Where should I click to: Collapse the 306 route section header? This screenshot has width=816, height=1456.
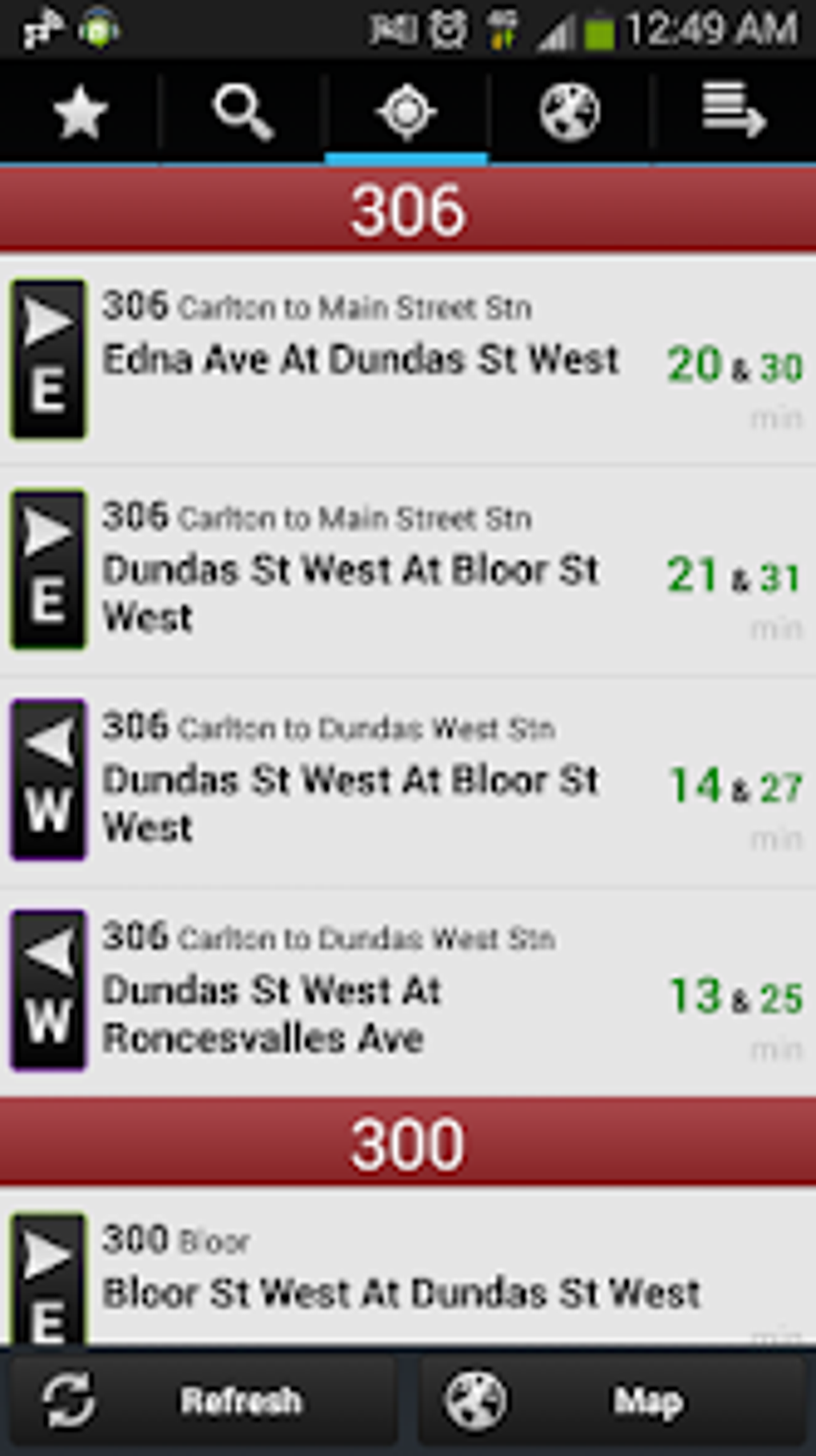coord(408,211)
